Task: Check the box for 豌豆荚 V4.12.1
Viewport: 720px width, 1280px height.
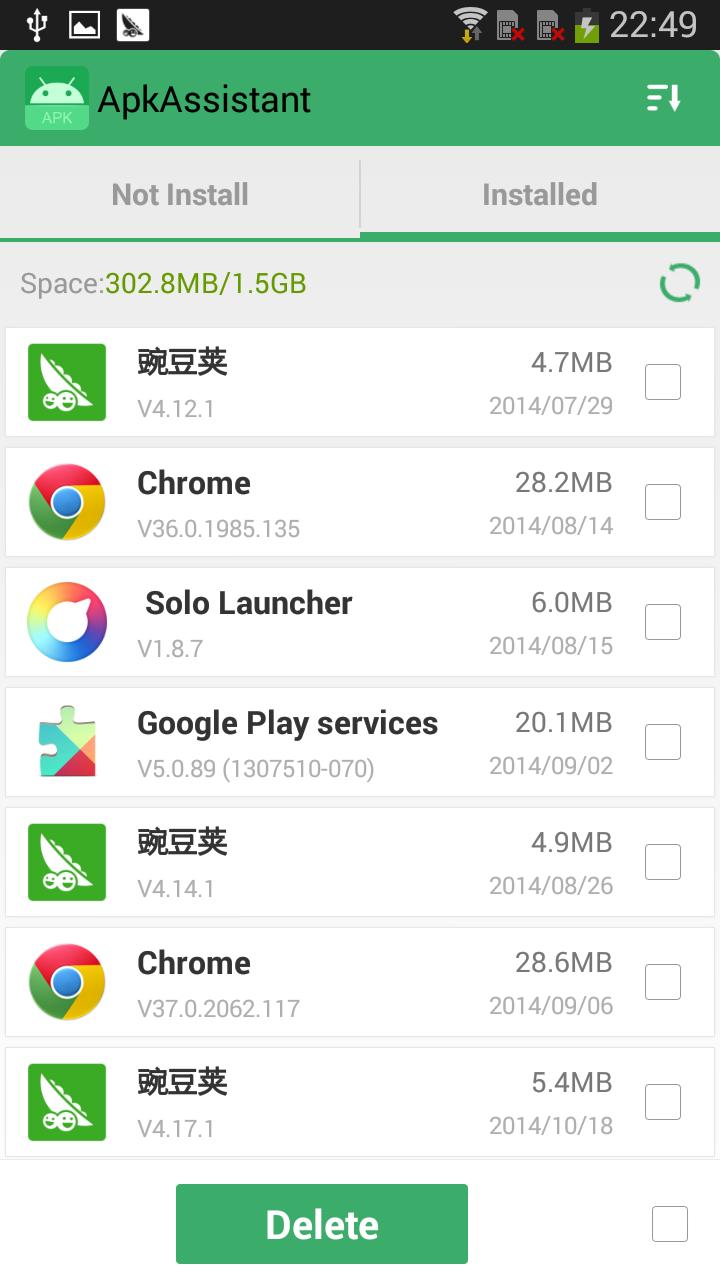Action: pyautogui.click(x=662, y=381)
